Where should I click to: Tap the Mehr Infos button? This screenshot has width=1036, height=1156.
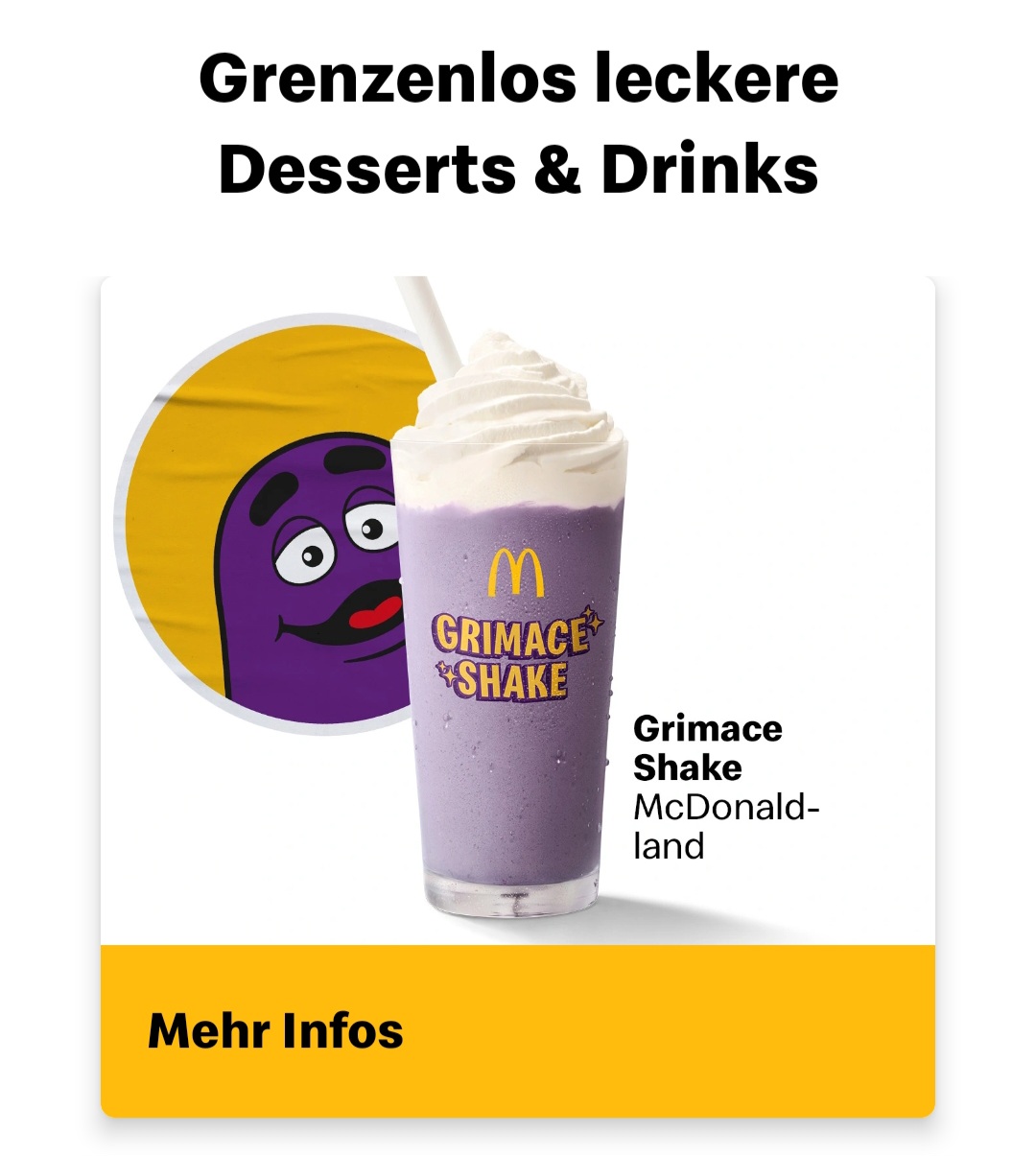pos(518,1030)
